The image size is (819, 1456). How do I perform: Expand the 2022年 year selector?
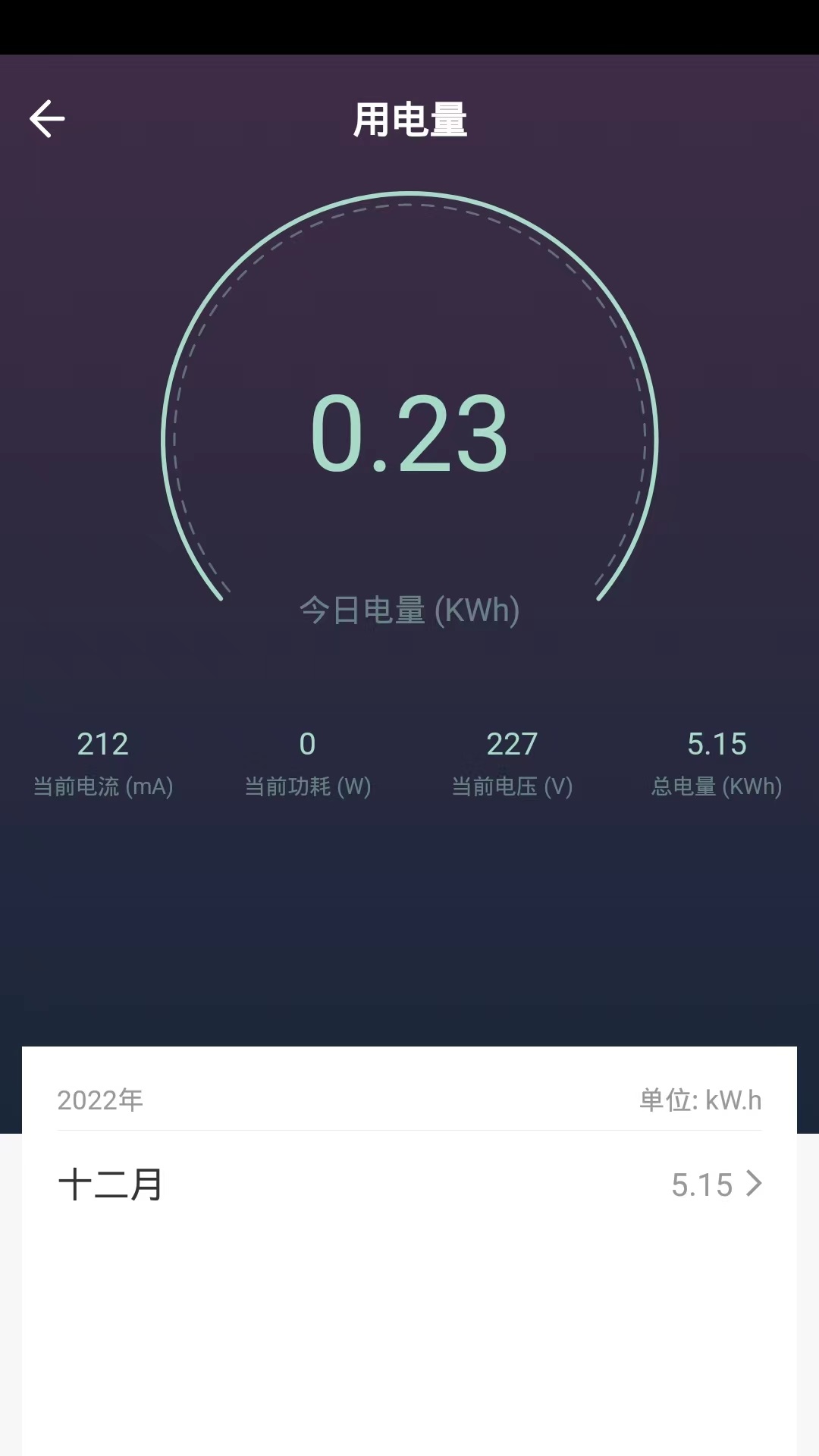pos(101,1101)
